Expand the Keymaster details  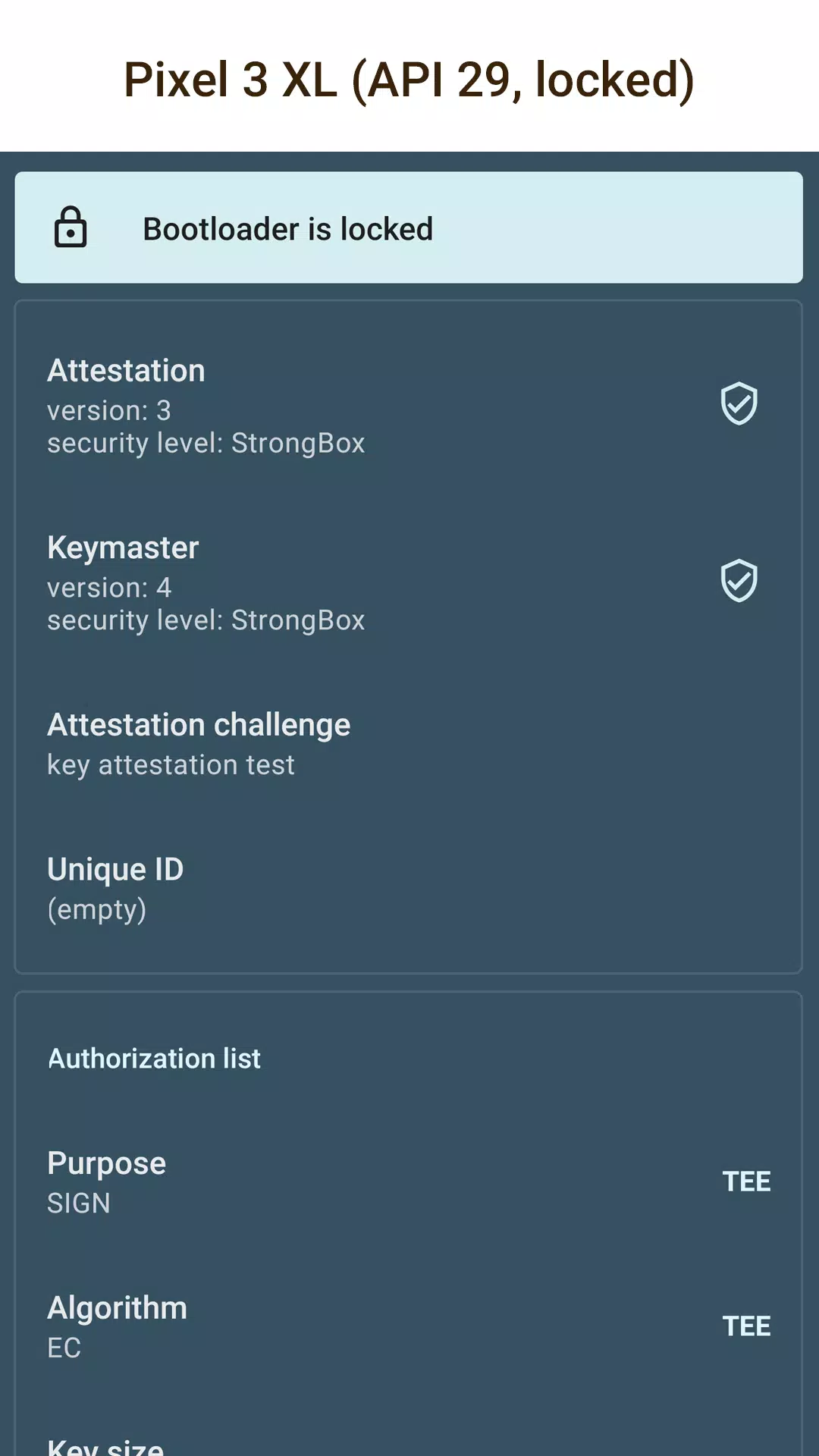coord(123,548)
